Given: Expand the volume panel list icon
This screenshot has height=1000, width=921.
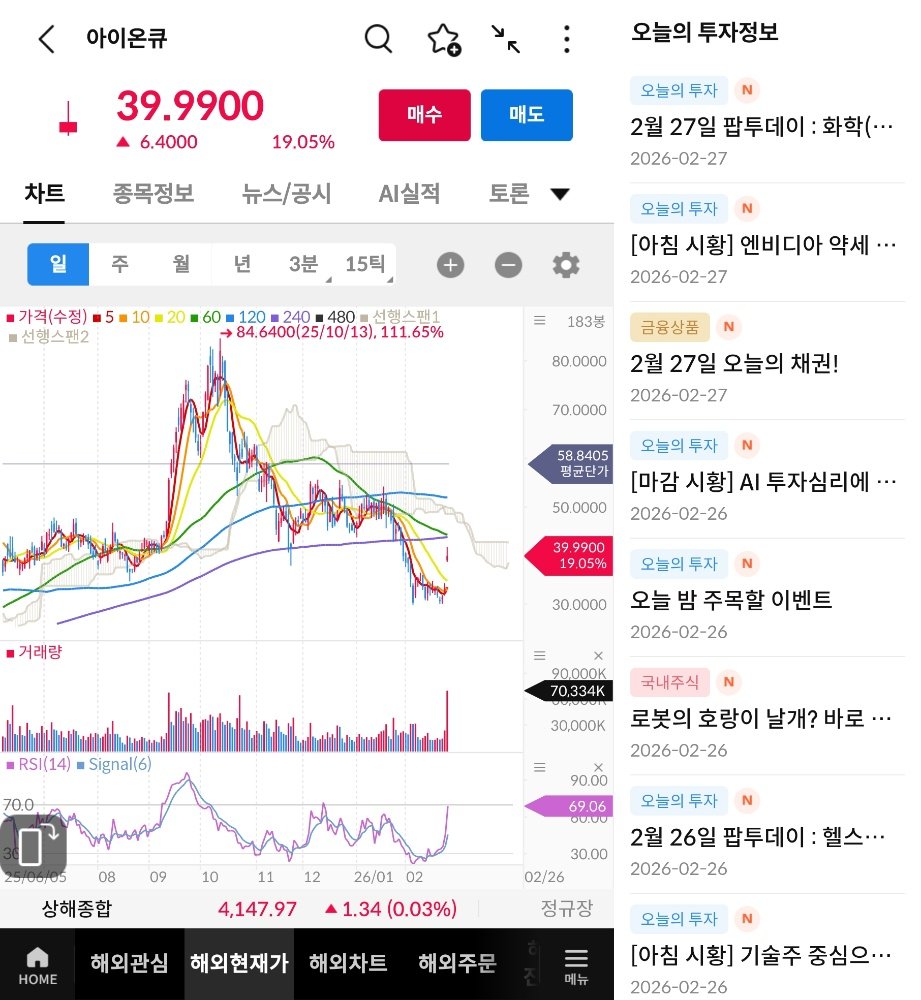Looking at the screenshot, I should 539,656.
